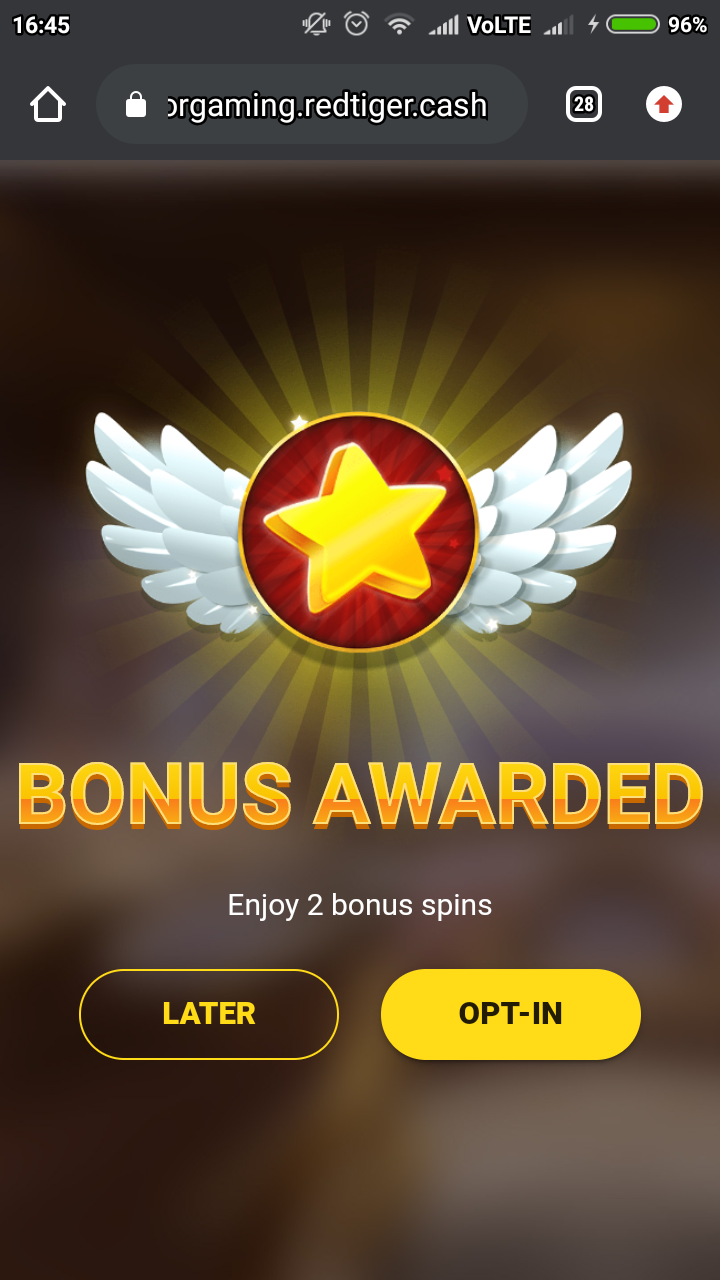This screenshot has width=720, height=1280.
Task: Tap the URL address bar
Action: pos(320,105)
